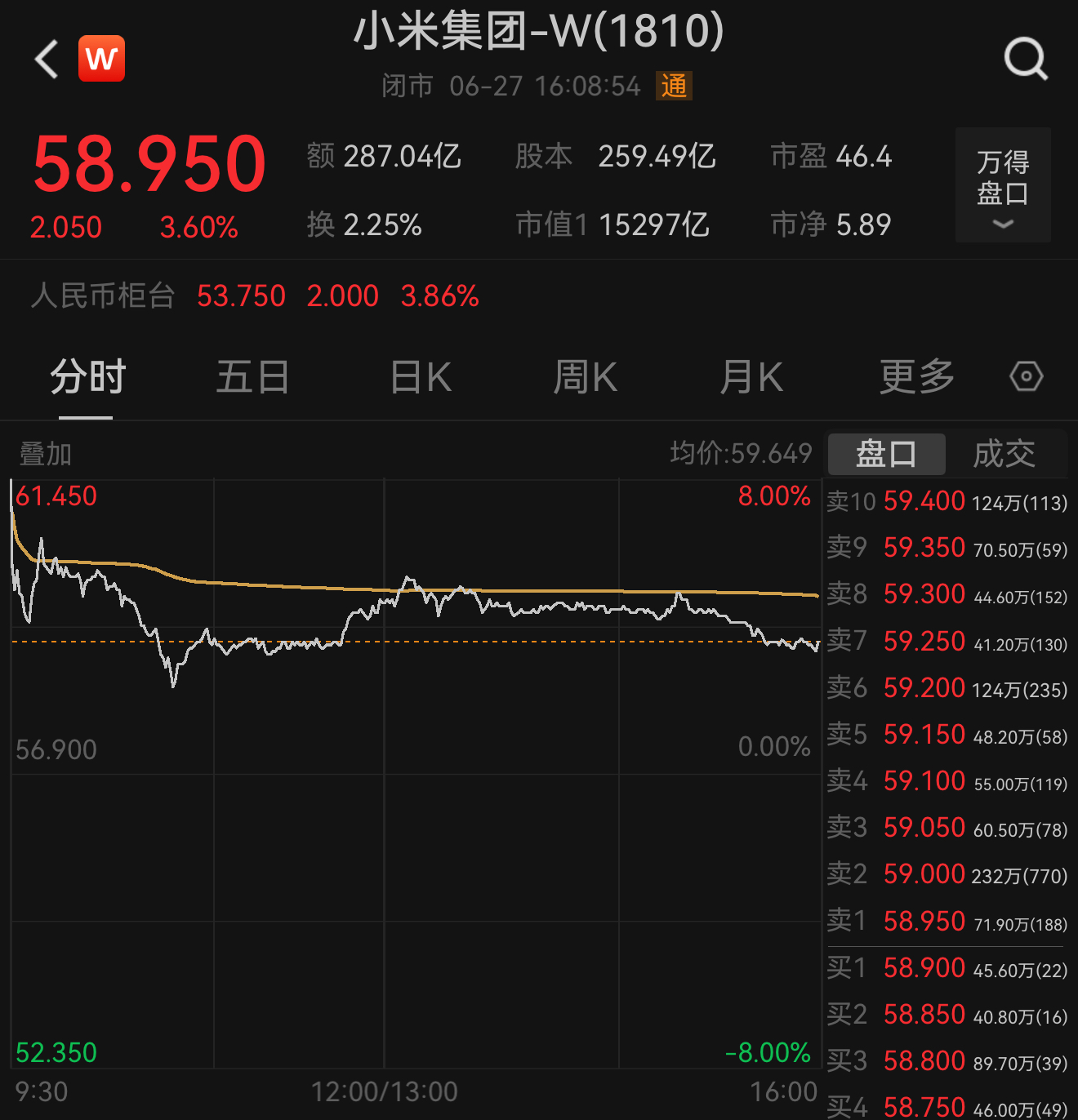Open the 更多 chart options
Screen dimensions: 1078x1120
click(916, 377)
